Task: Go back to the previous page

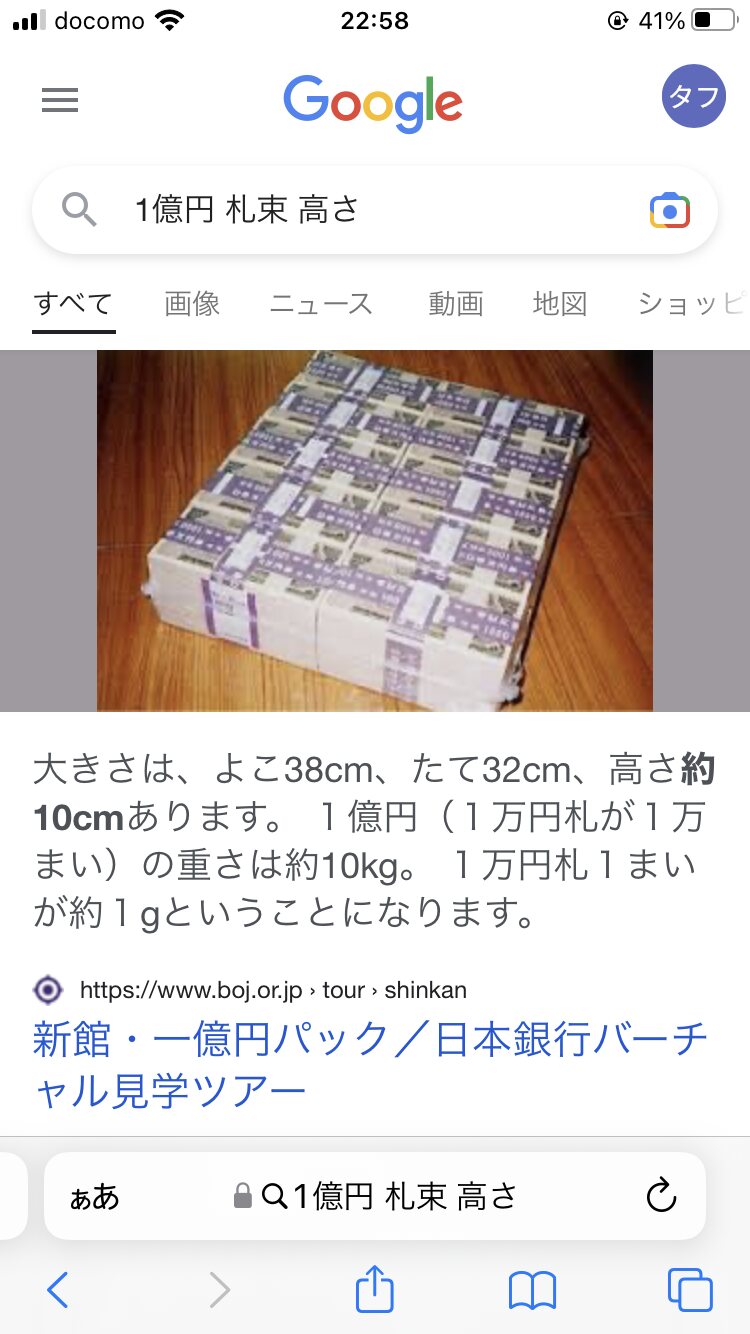Action: (58, 1290)
